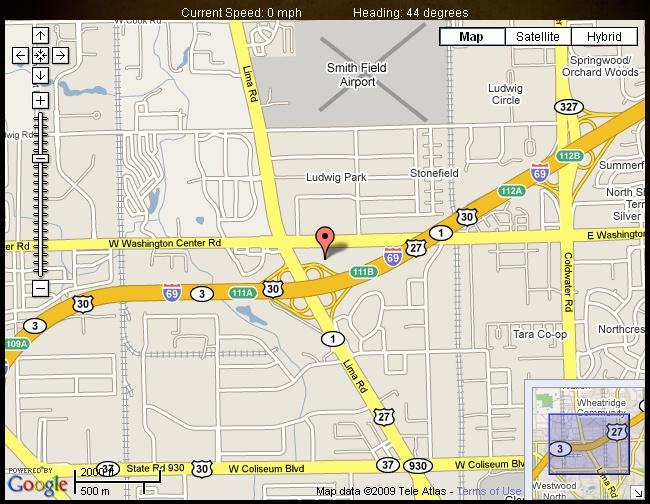Switch to Satellite view

click(x=537, y=37)
